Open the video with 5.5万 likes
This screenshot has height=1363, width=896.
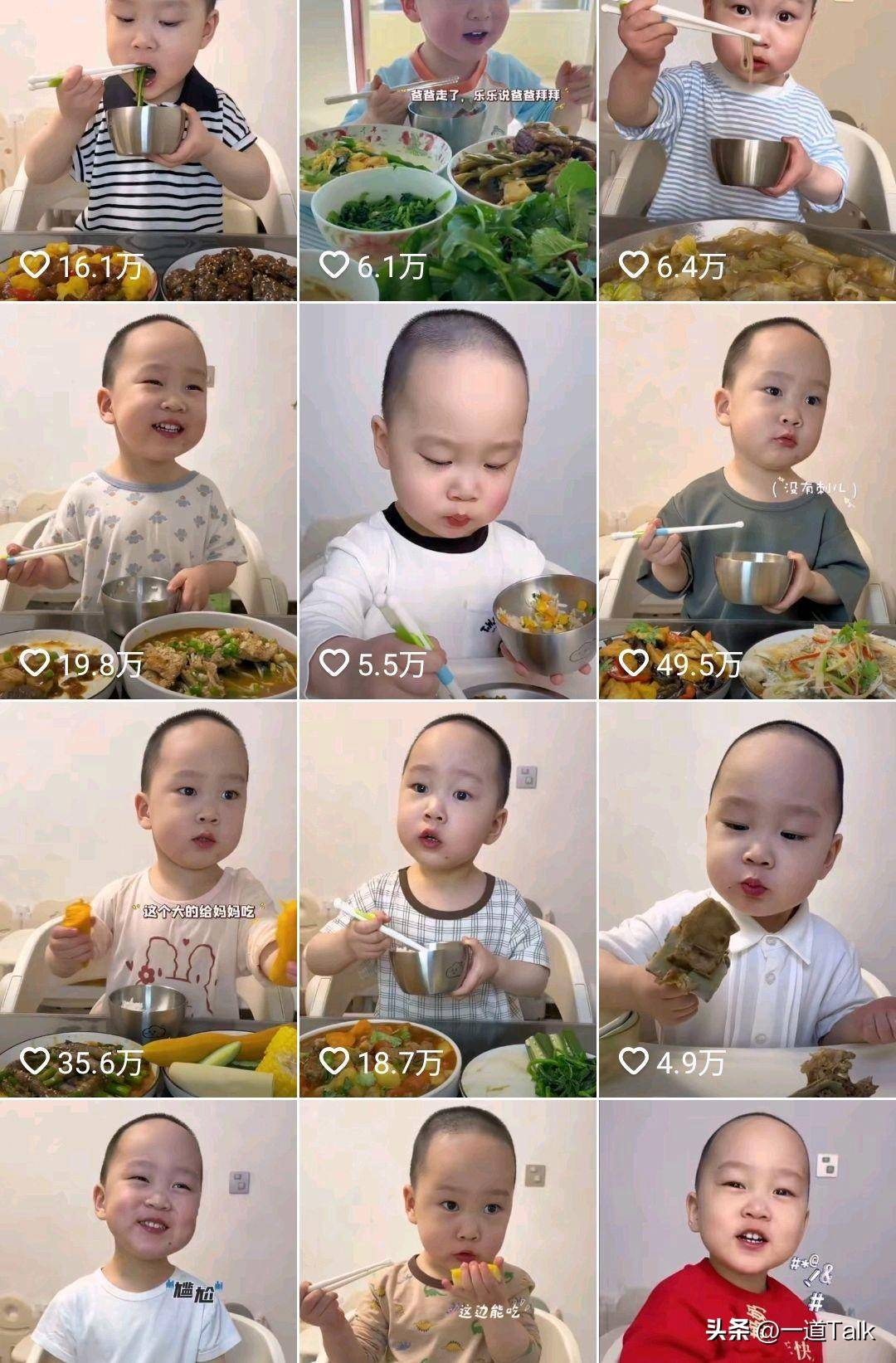point(448,502)
